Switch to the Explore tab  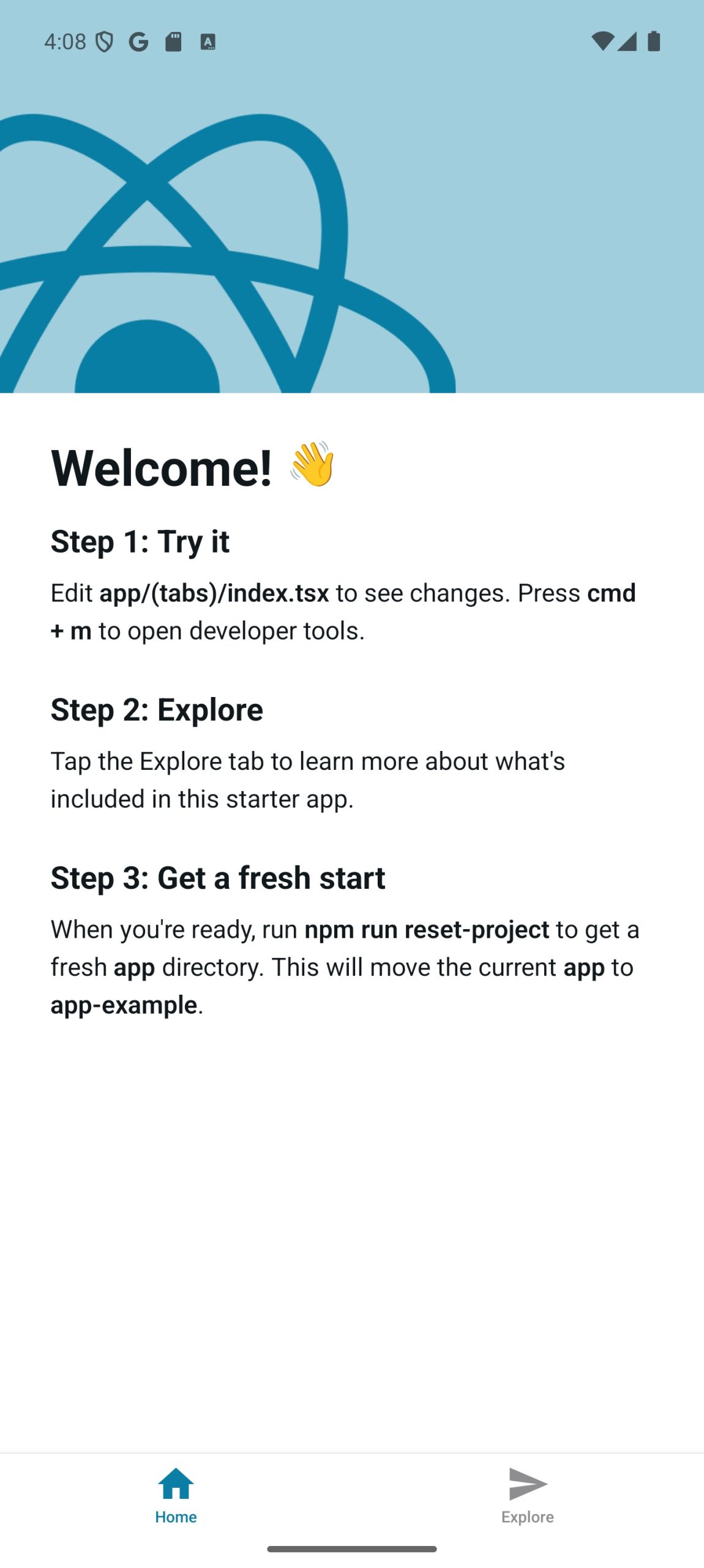(x=527, y=1495)
